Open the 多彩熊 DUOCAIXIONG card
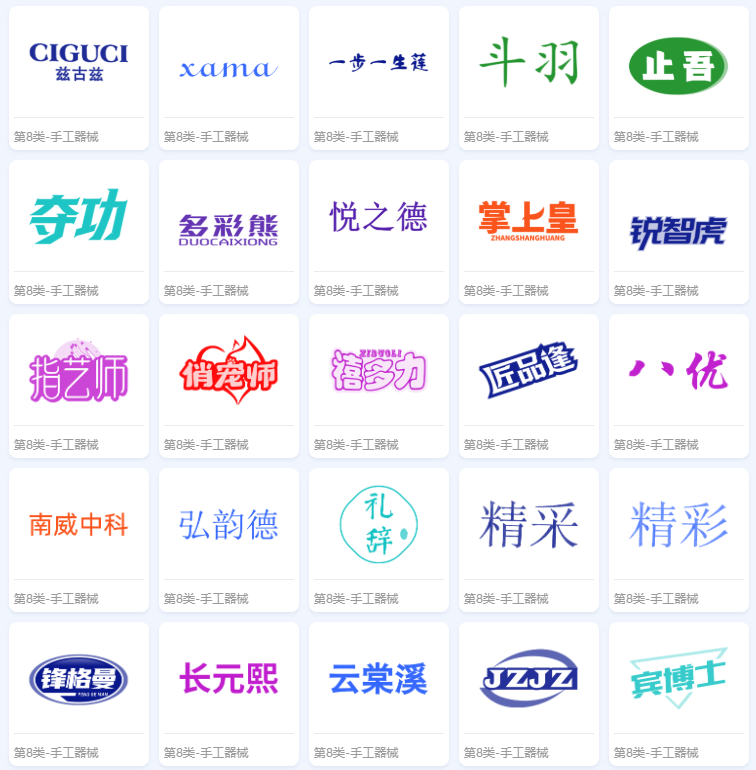 coord(229,232)
